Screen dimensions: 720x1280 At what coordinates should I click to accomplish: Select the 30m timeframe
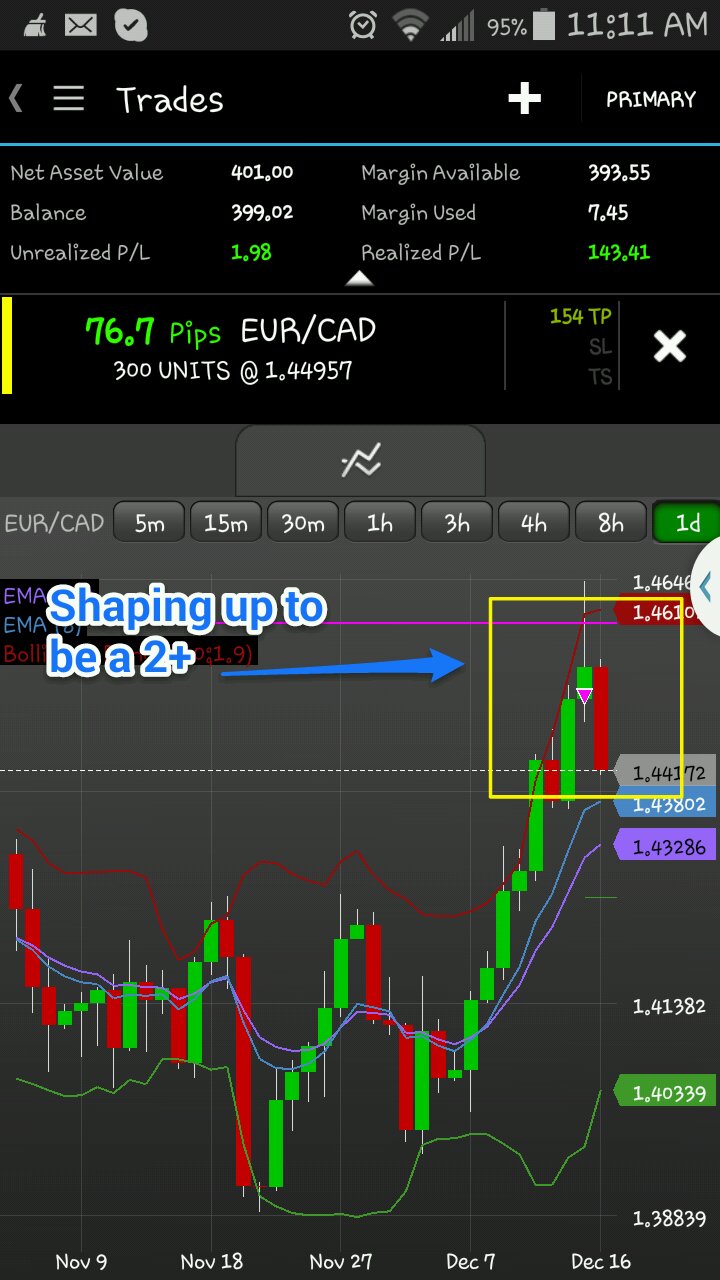[303, 523]
